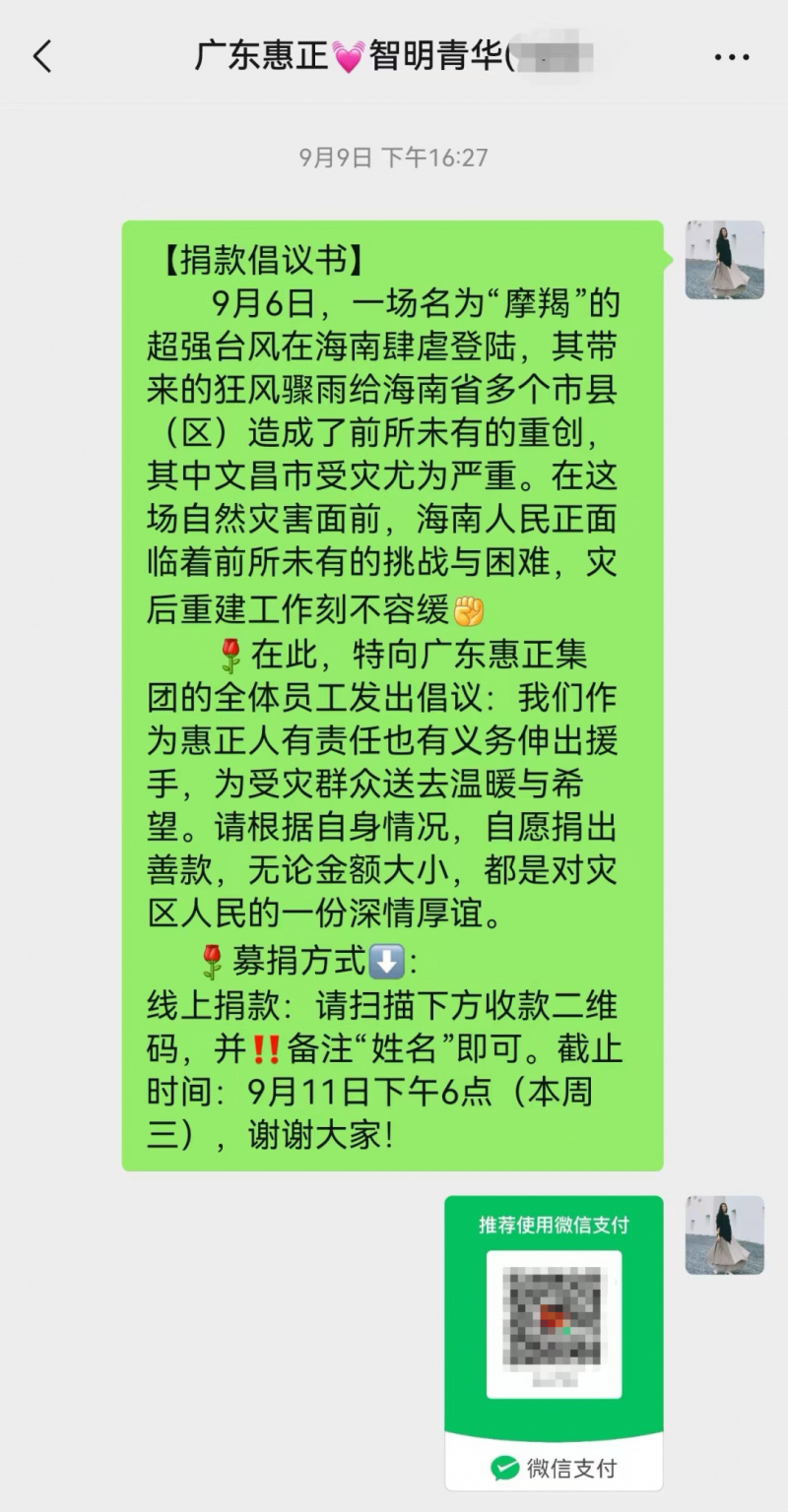Open the chat's three-dot options menu
The image size is (788, 1512).
(x=731, y=57)
